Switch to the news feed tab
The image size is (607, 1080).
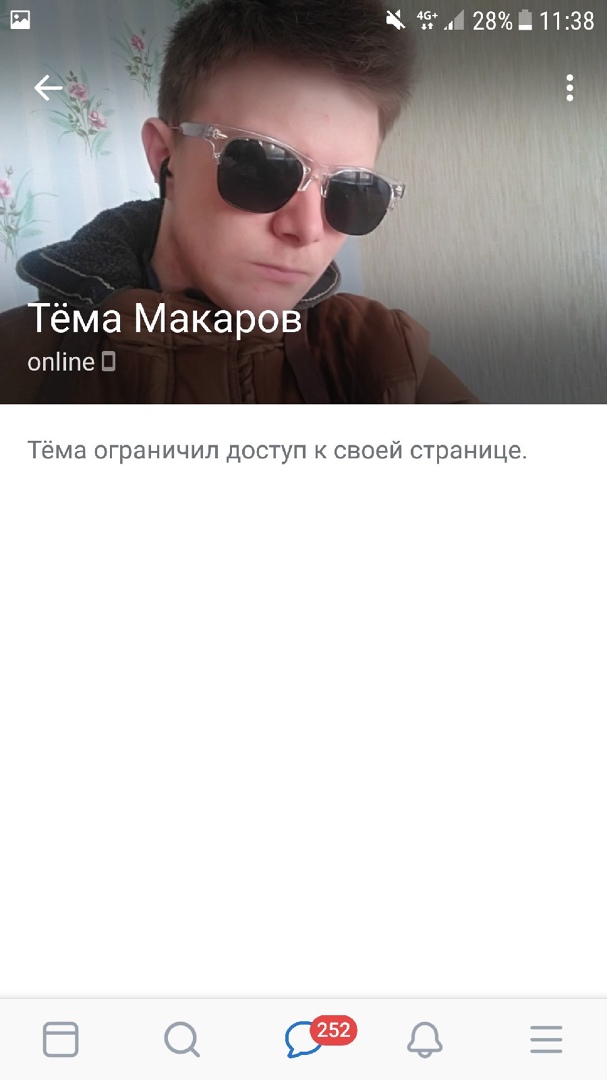61,1040
